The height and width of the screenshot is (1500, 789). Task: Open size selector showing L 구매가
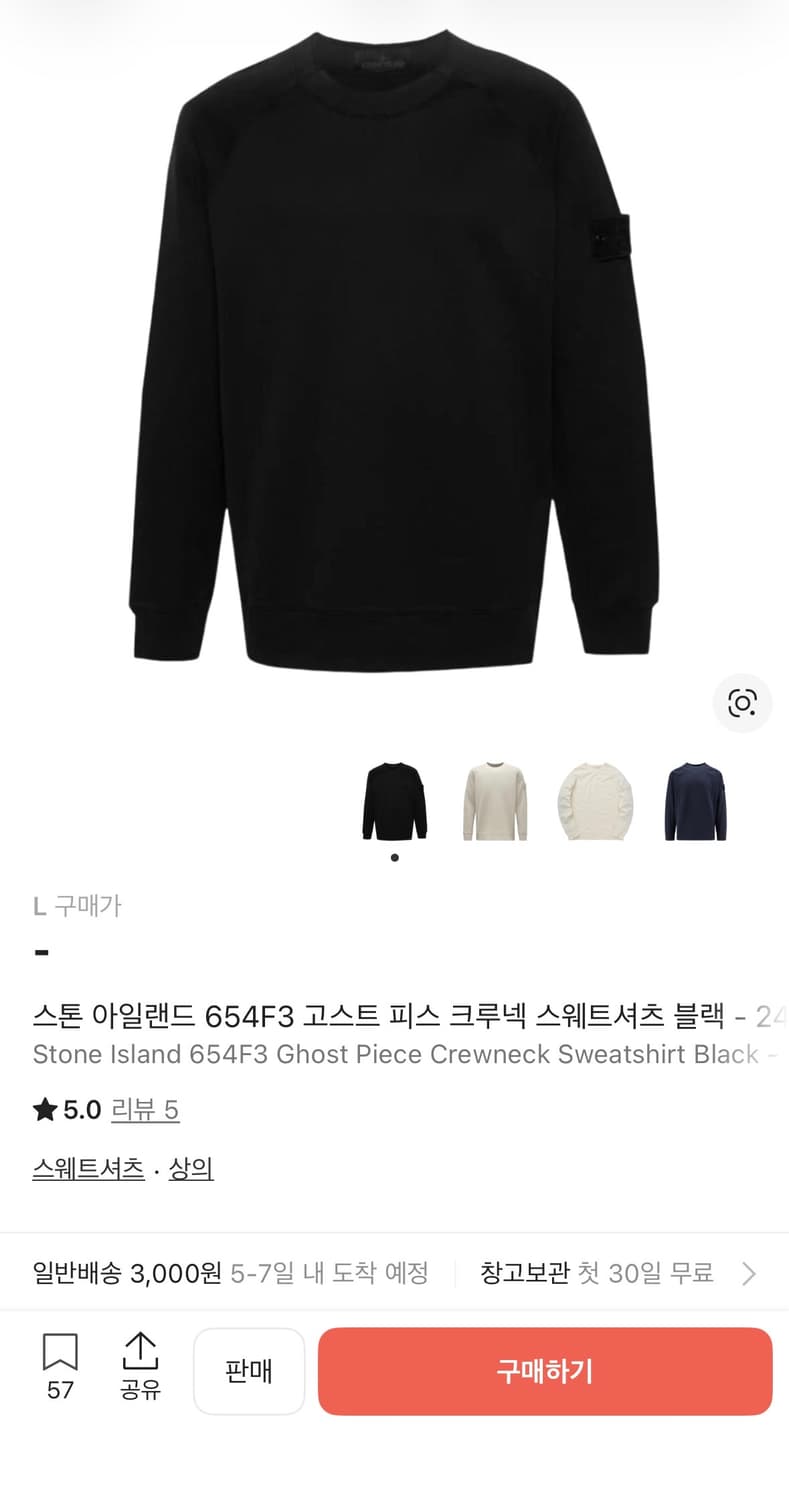pyautogui.click(x=77, y=906)
